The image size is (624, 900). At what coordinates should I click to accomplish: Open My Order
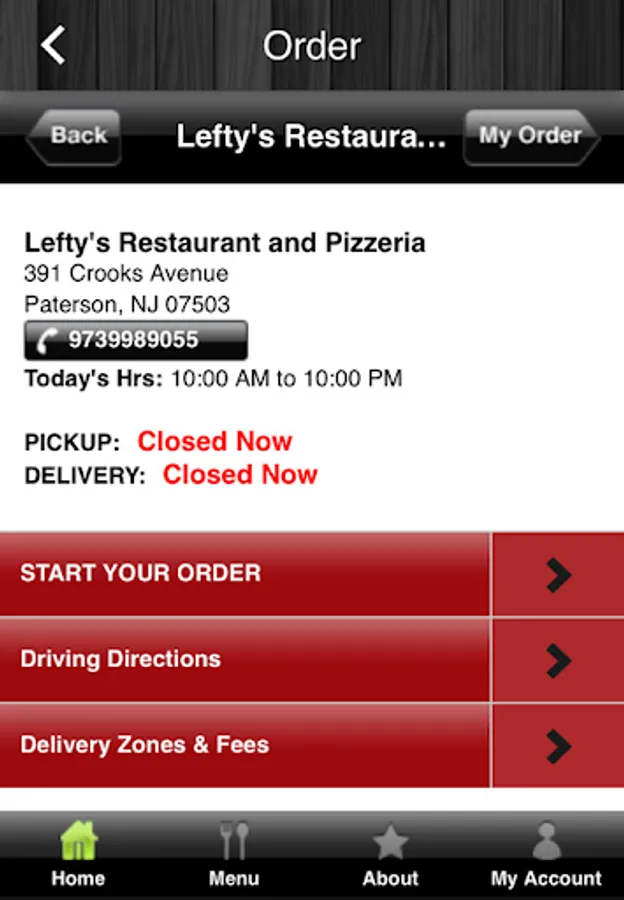529,136
